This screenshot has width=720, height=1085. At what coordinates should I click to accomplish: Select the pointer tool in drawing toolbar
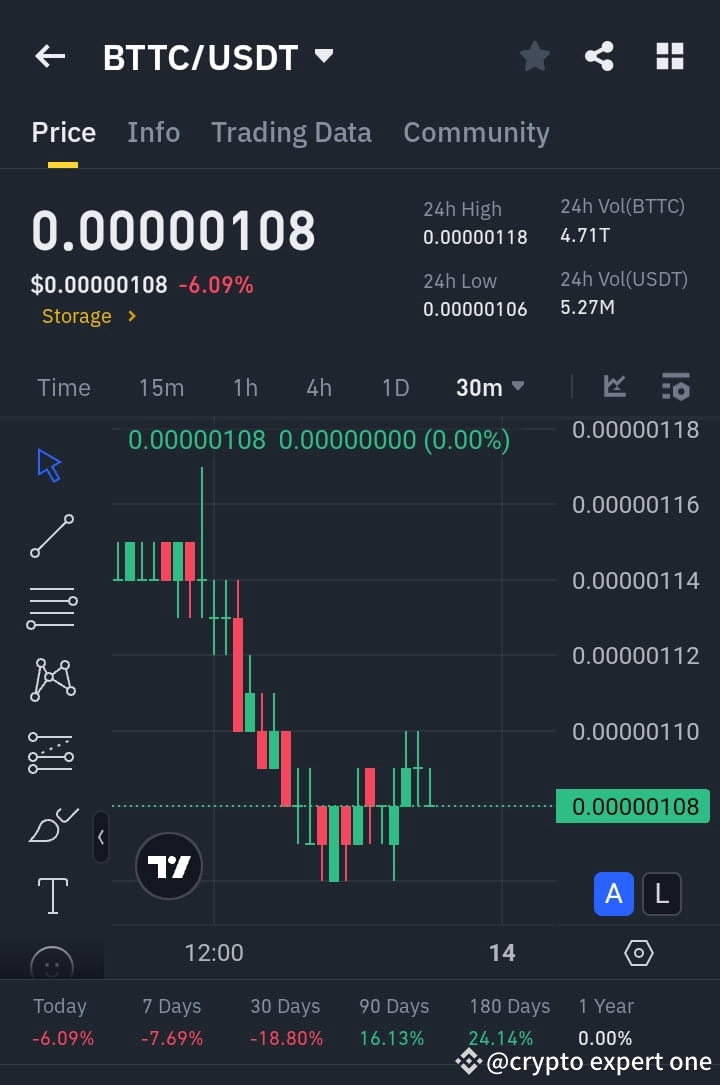(50, 463)
